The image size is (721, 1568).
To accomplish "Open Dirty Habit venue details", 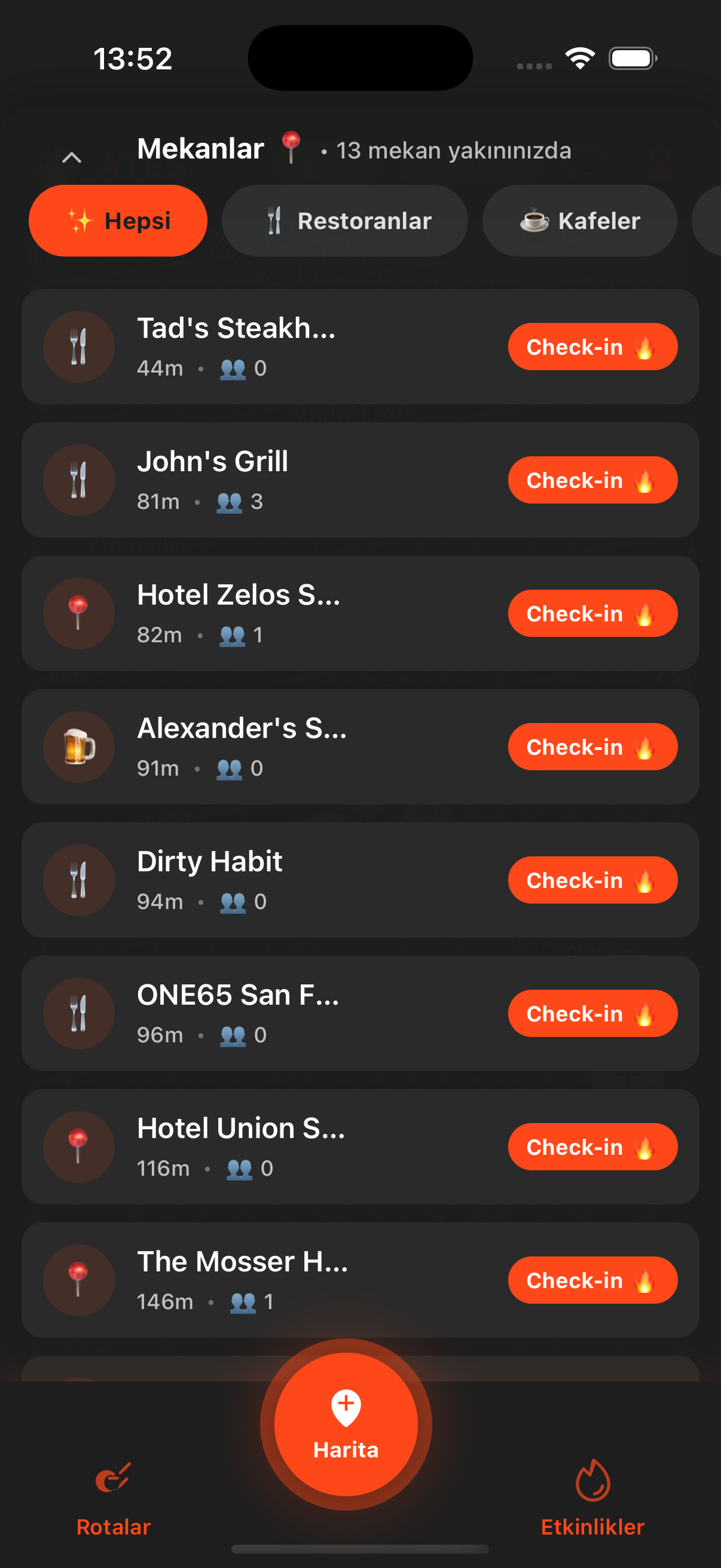I will pos(274,880).
